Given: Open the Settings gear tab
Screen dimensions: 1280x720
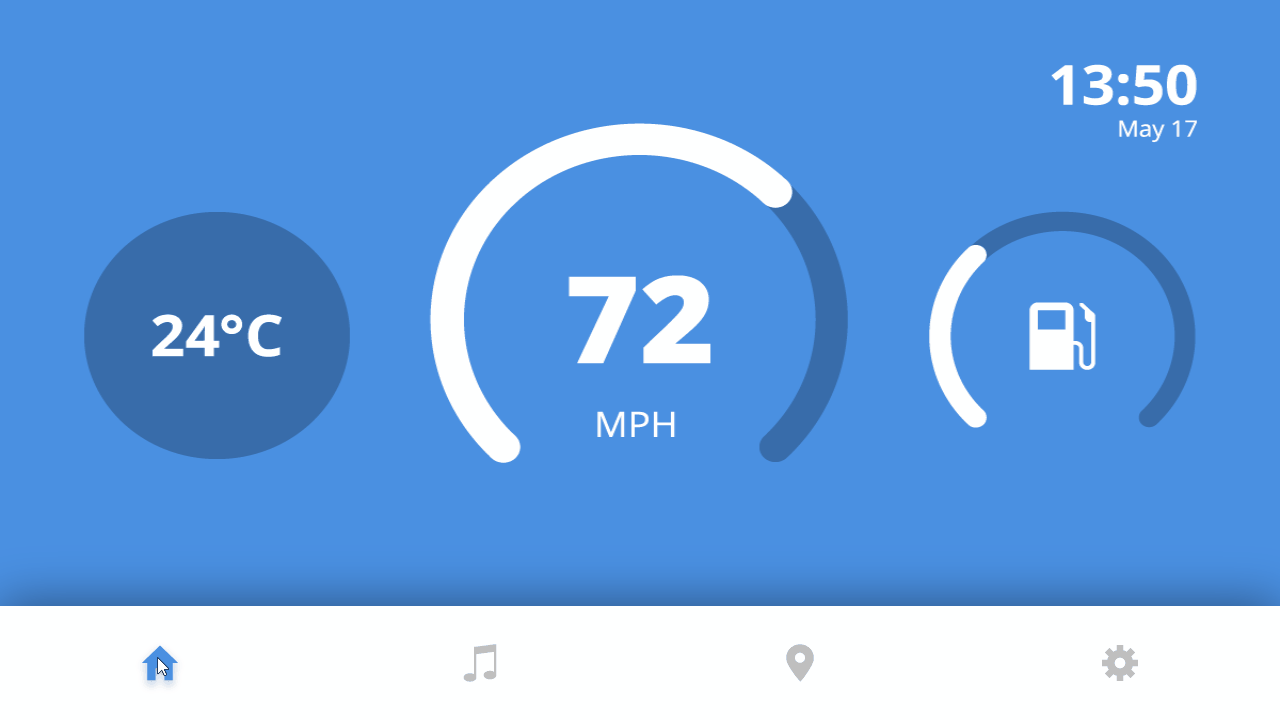Looking at the screenshot, I should coord(1120,663).
